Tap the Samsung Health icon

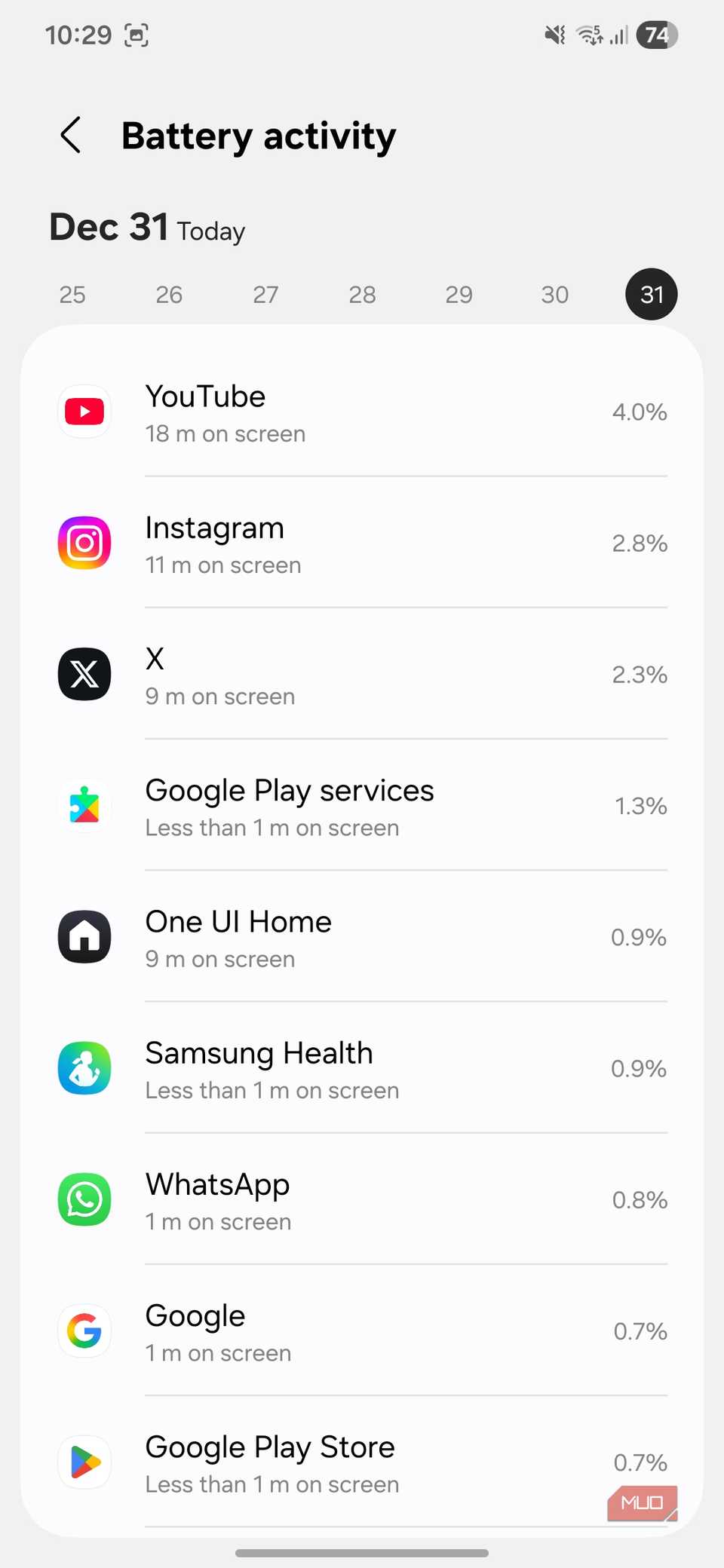84,1068
